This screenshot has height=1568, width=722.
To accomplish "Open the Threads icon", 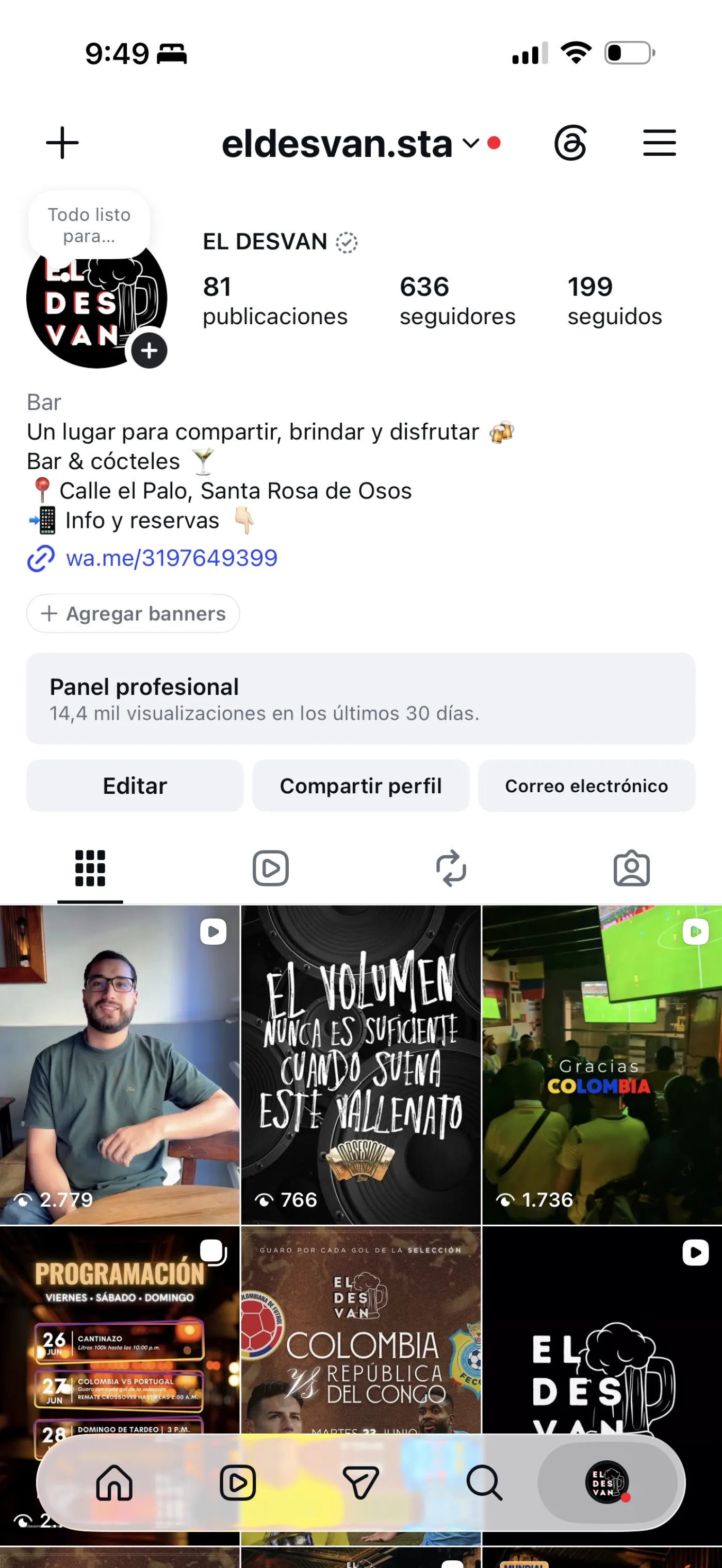I will coord(570,143).
